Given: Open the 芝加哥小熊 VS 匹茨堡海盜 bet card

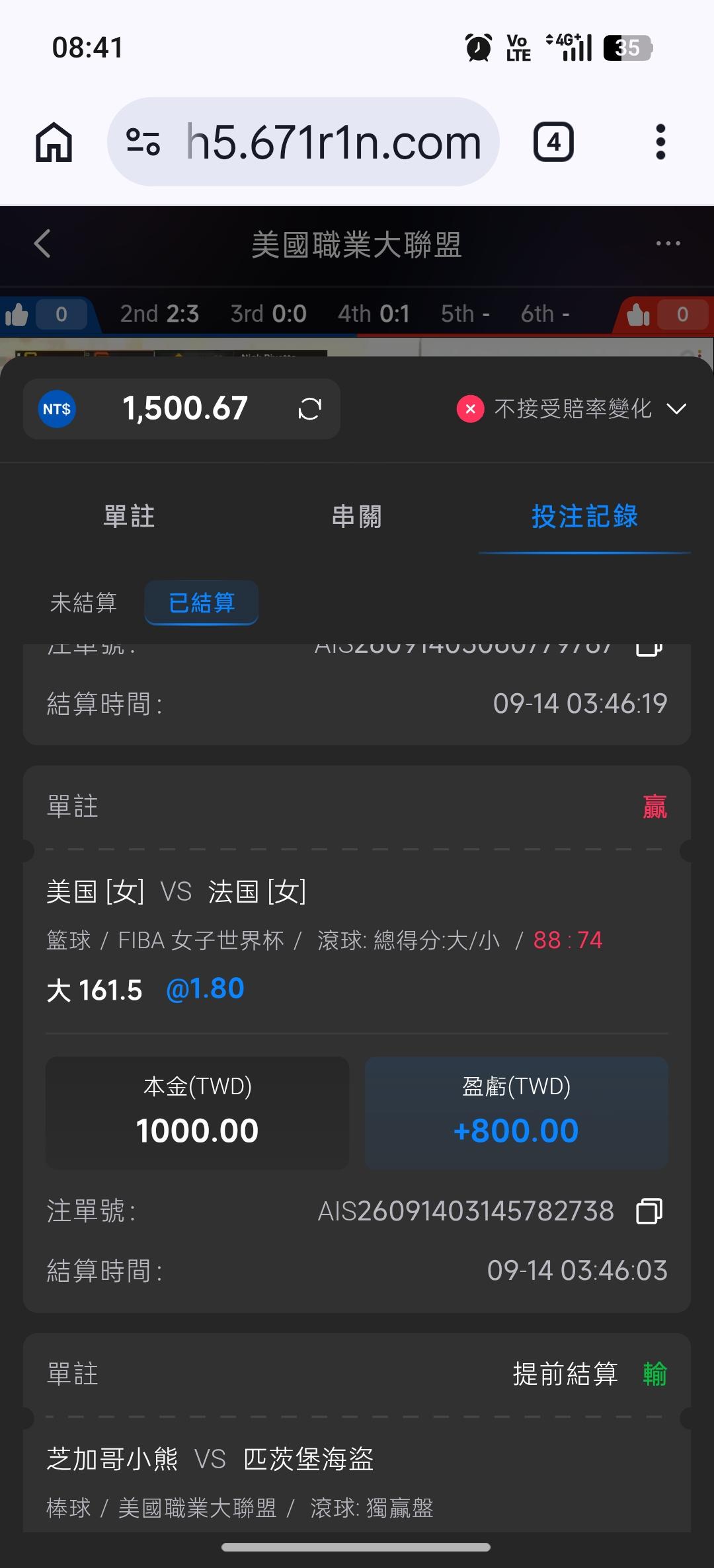Looking at the screenshot, I should coord(357,1433).
